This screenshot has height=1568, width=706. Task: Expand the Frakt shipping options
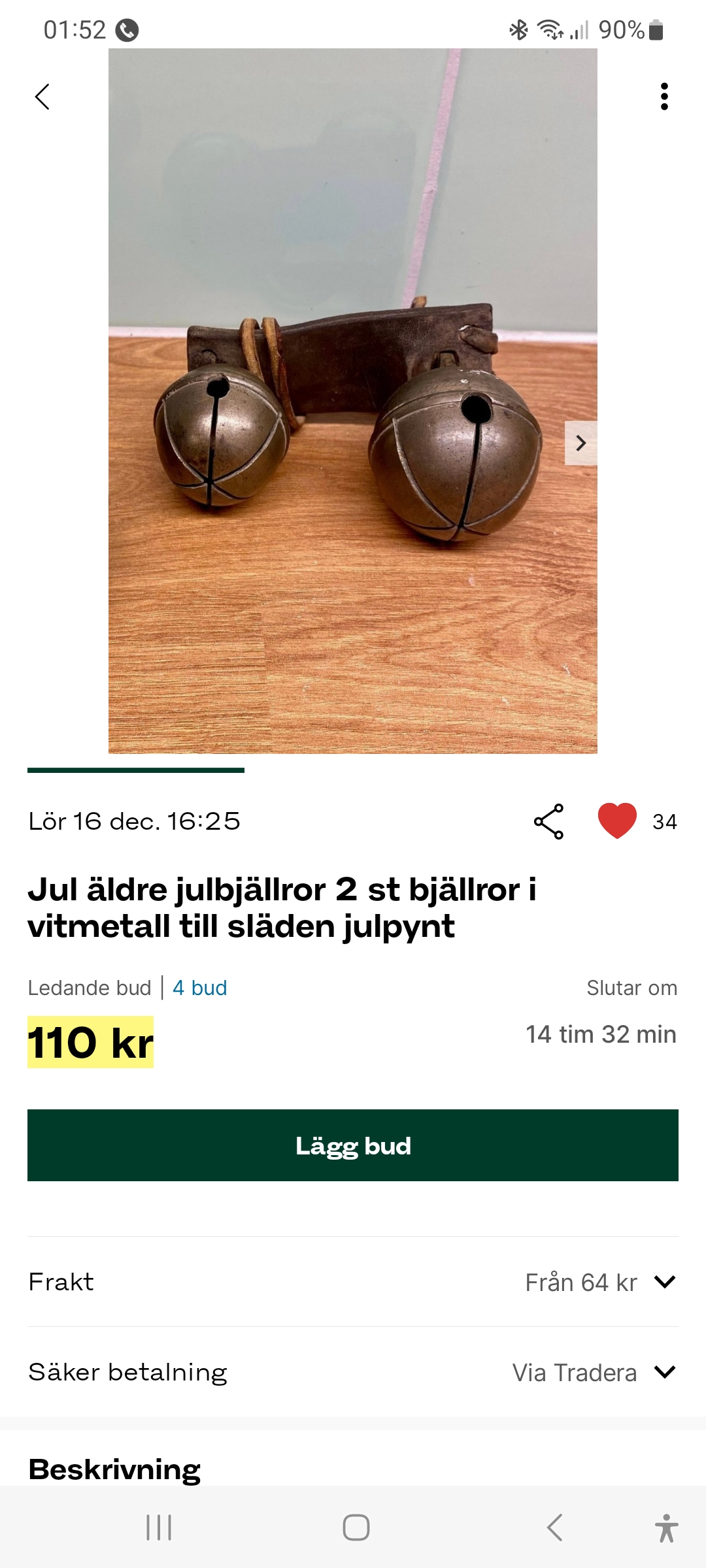(664, 1282)
